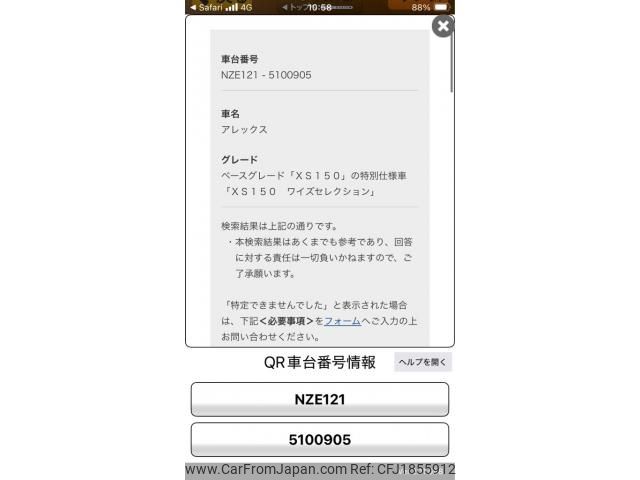Image resolution: width=640 pixels, height=480 pixels.
Task: Select the NZE121 model code button
Action: click(320, 399)
